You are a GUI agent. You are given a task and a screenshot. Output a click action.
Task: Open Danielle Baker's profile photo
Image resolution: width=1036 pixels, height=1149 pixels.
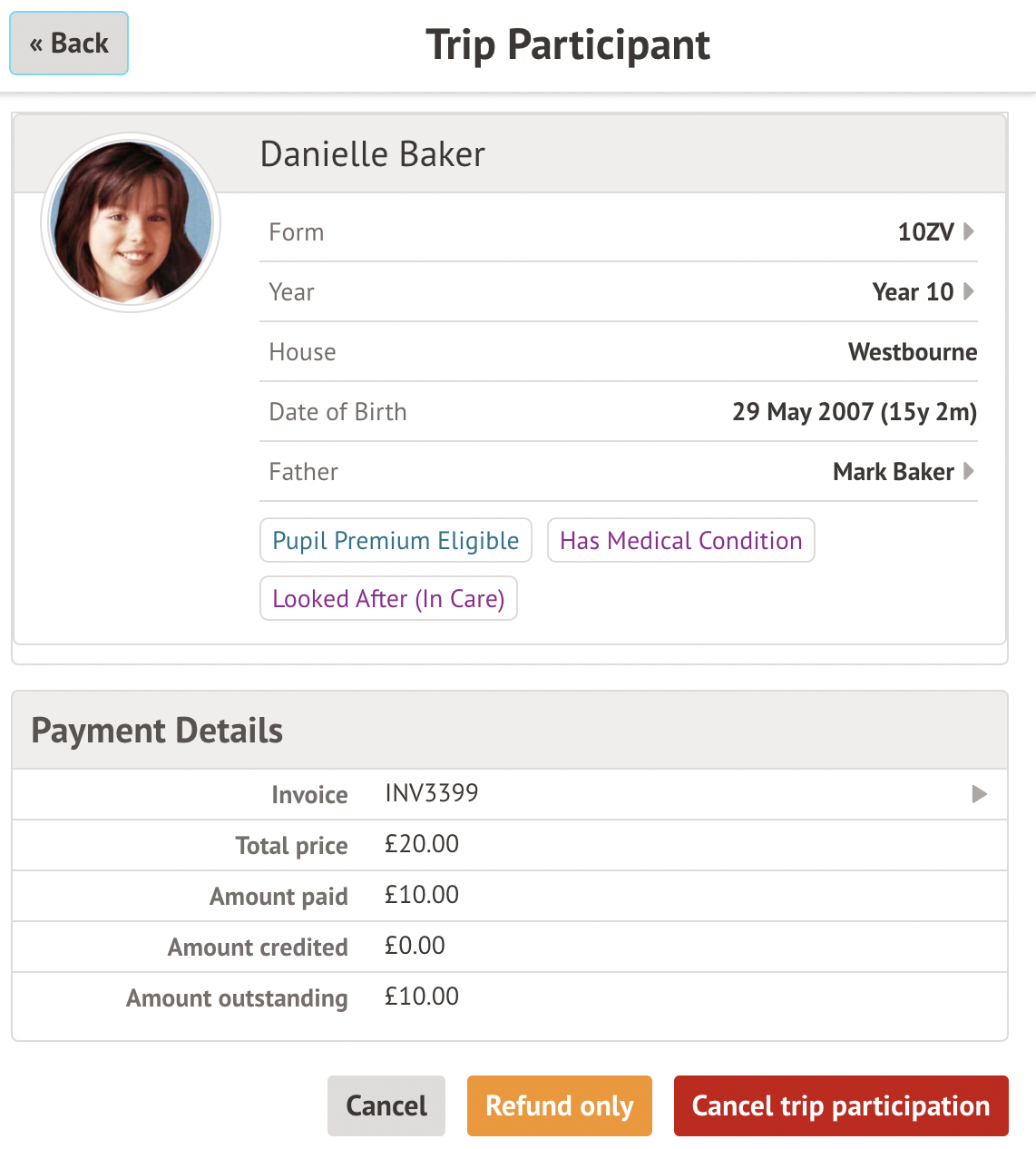pos(132,223)
